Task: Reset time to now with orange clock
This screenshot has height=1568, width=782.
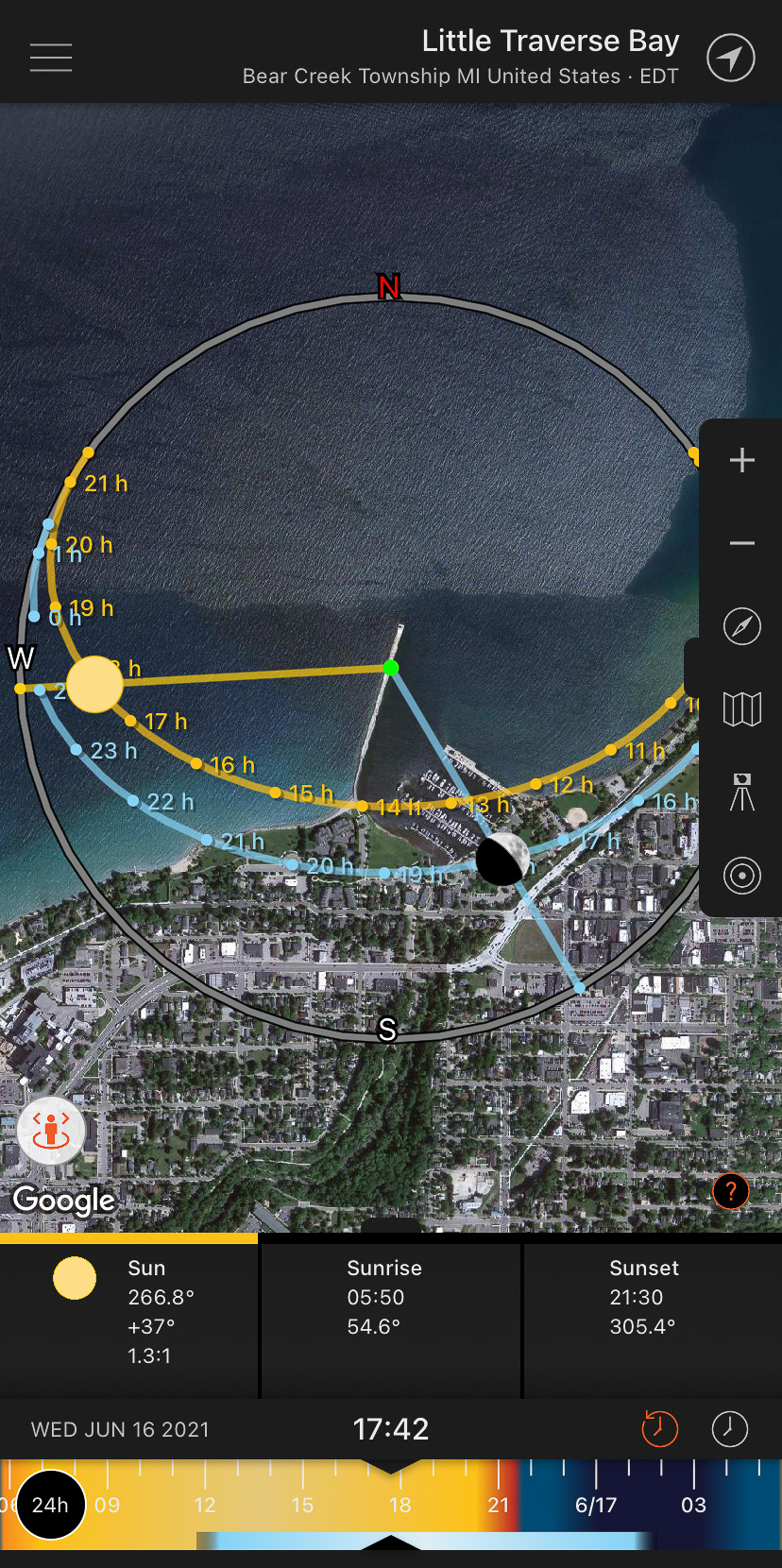Action: click(659, 1428)
